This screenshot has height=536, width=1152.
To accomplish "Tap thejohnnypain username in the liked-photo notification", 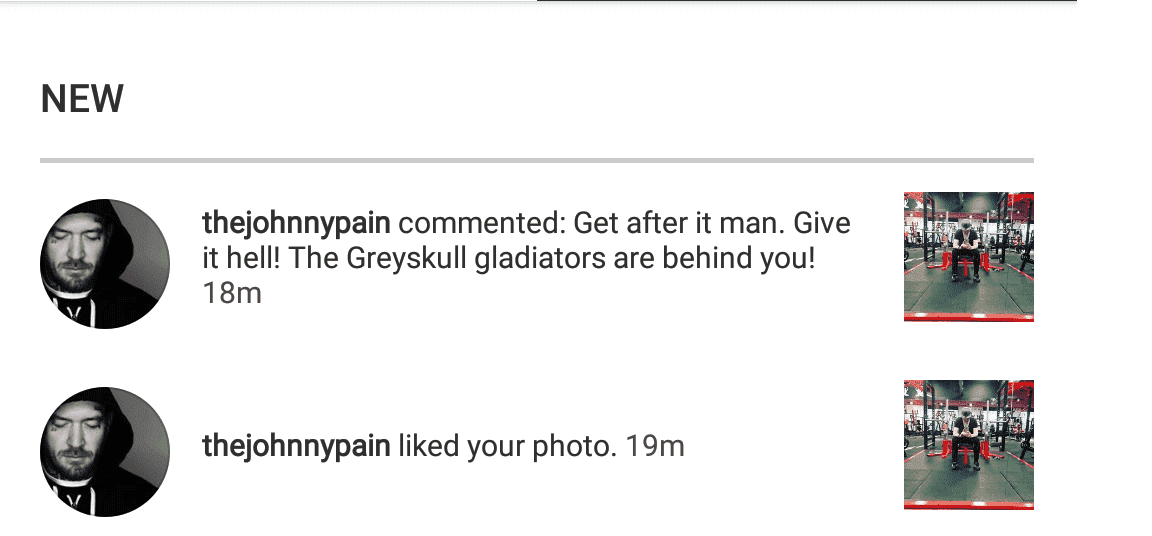I will pyautogui.click(x=296, y=446).
